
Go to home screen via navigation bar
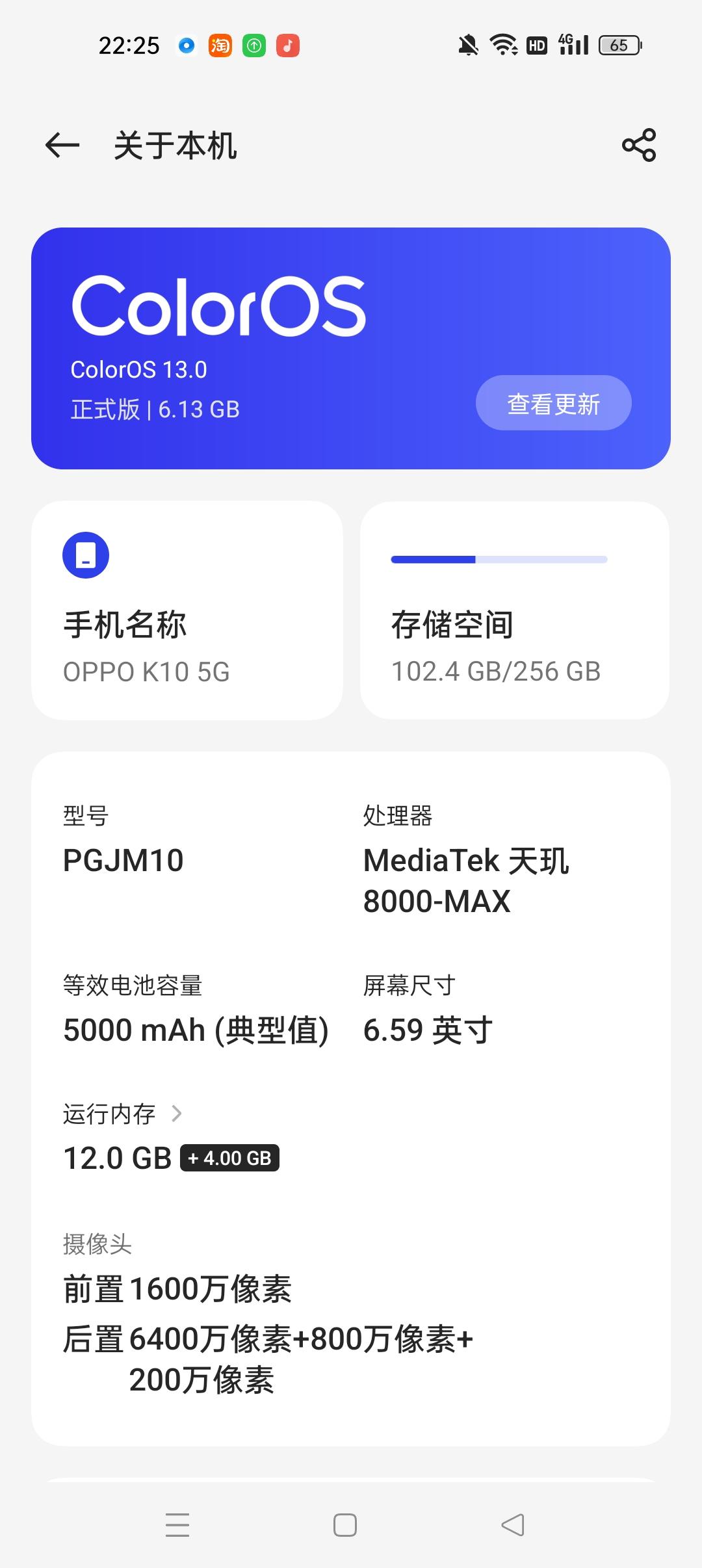345,1524
